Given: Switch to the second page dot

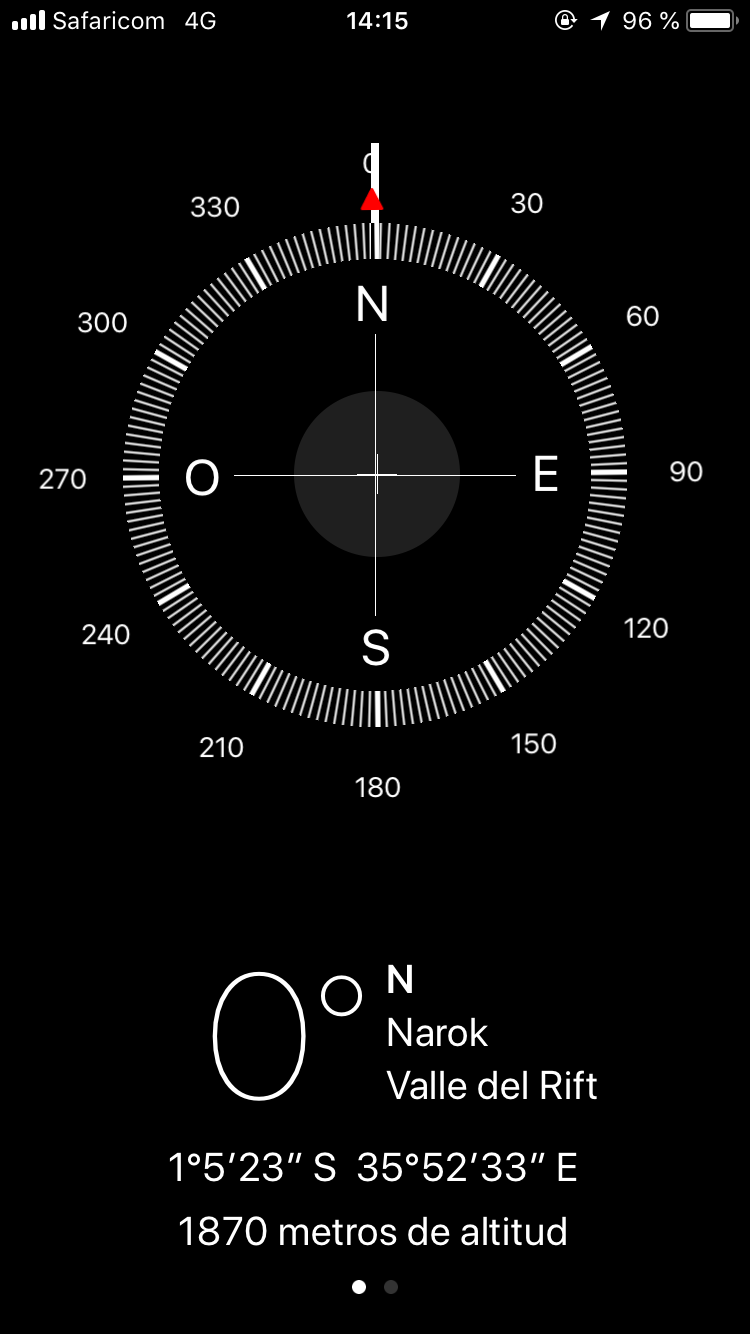Looking at the screenshot, I should pos(391,1287).
